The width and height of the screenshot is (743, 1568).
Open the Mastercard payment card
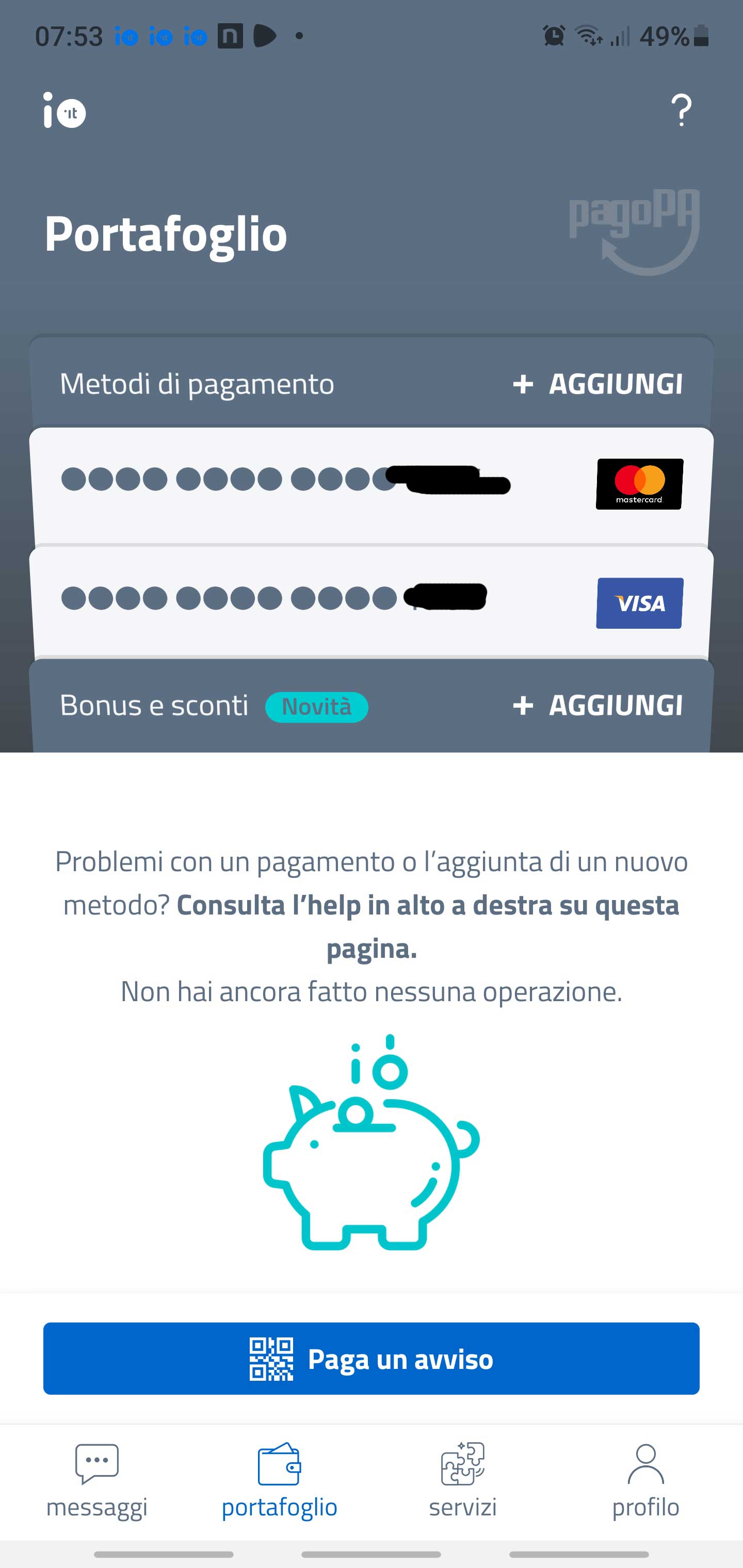click(x=372, y=484)
